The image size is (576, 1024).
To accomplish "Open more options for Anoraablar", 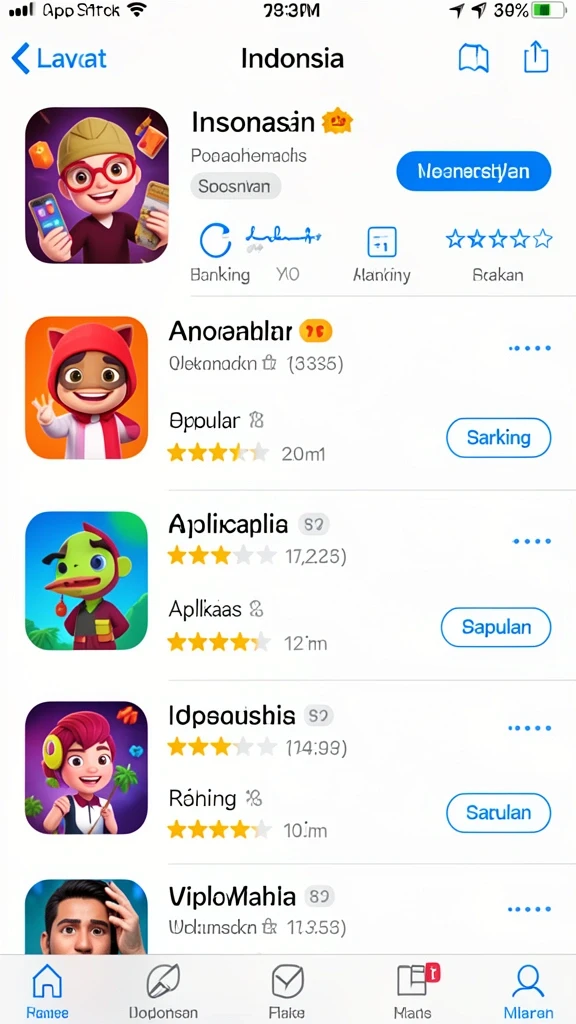I will click(x=530, y=348).
